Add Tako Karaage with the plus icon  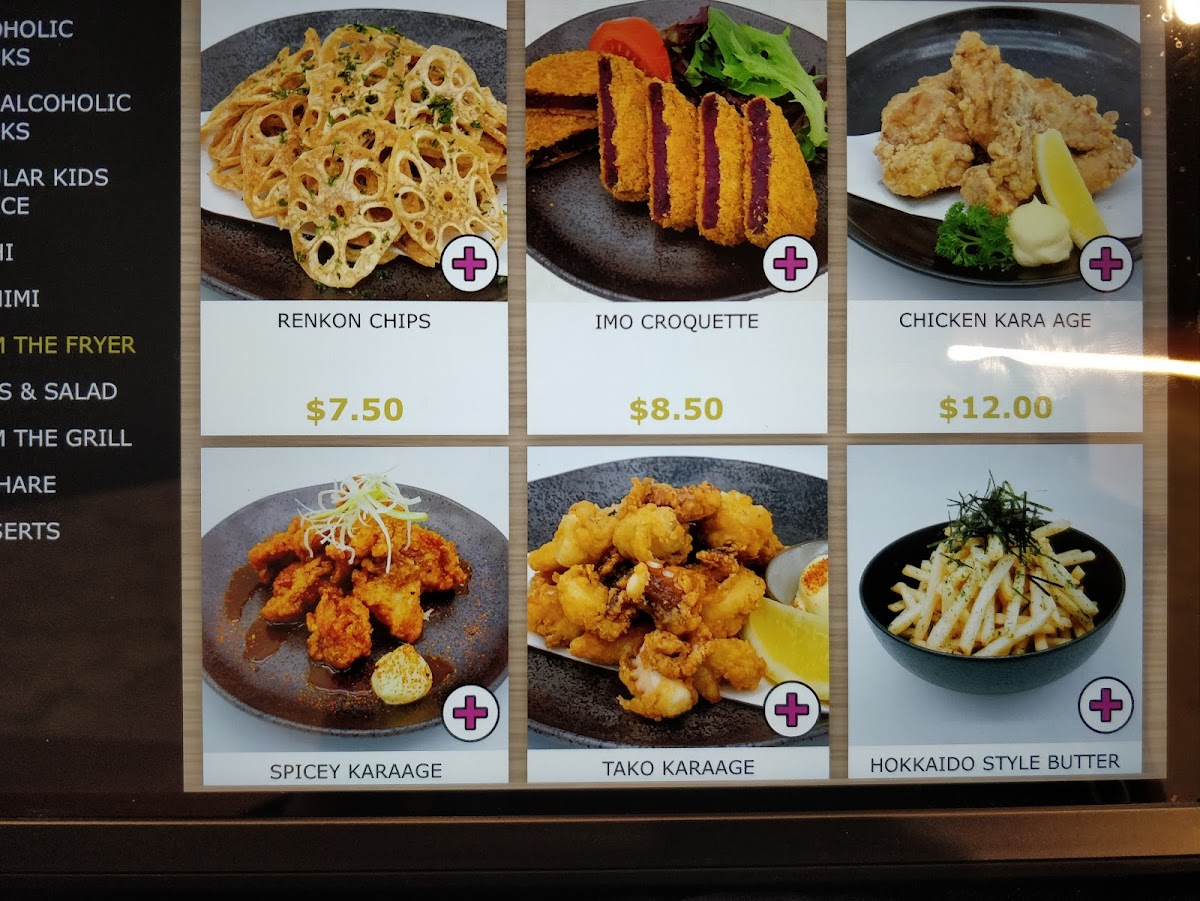point(791,710)
